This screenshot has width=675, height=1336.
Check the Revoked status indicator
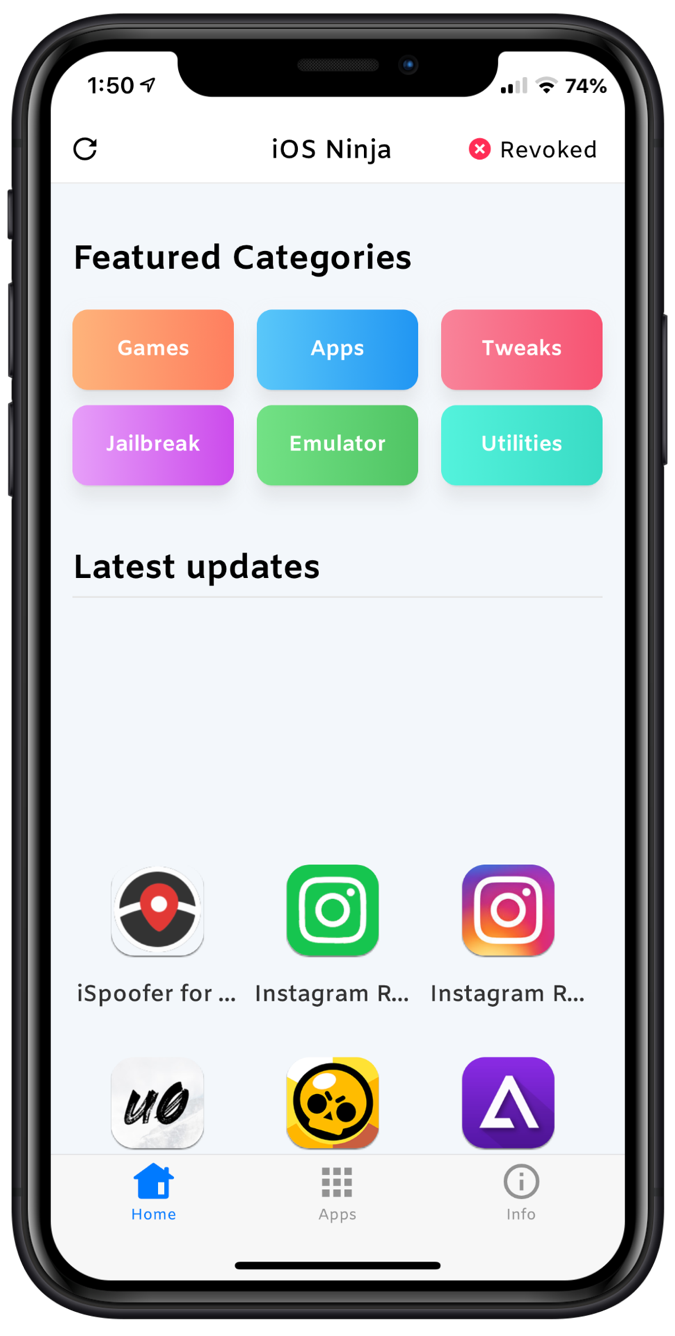coord(532,149)
